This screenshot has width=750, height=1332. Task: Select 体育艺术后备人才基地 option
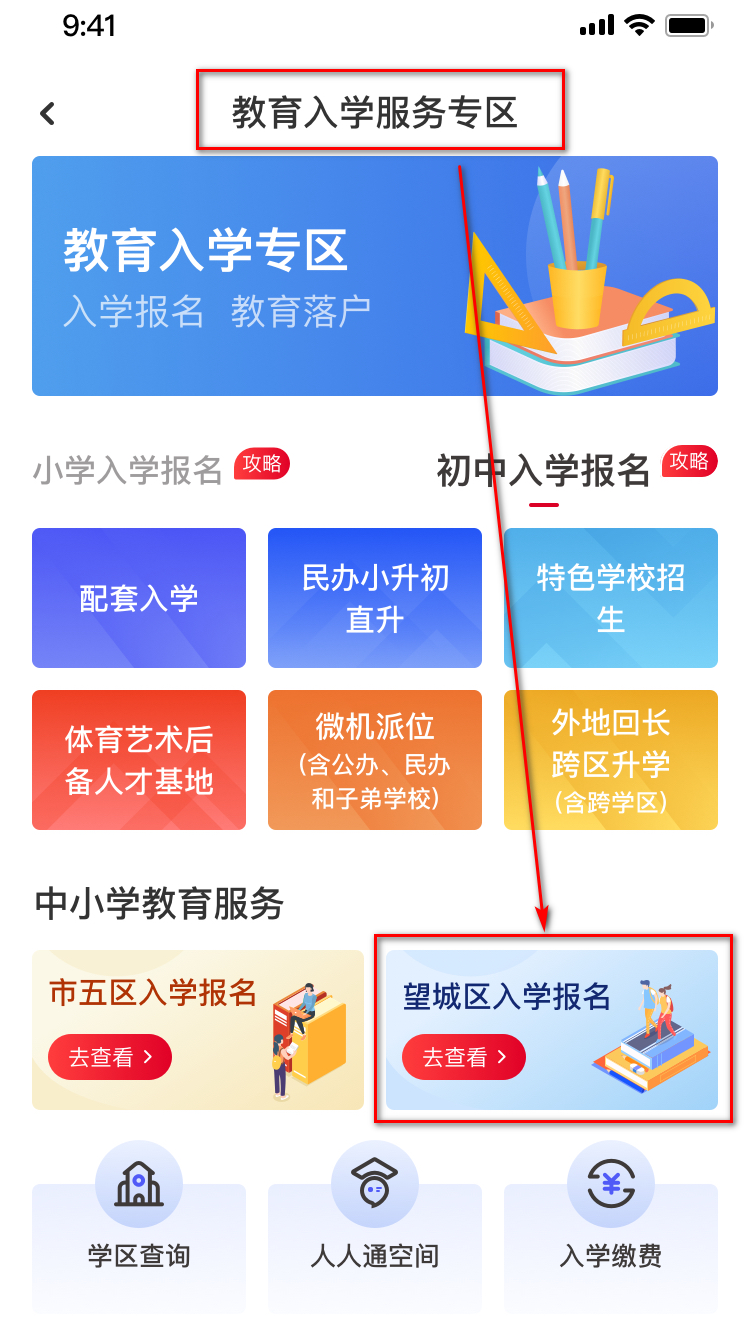pyautogui.click(x=138, y=759)
